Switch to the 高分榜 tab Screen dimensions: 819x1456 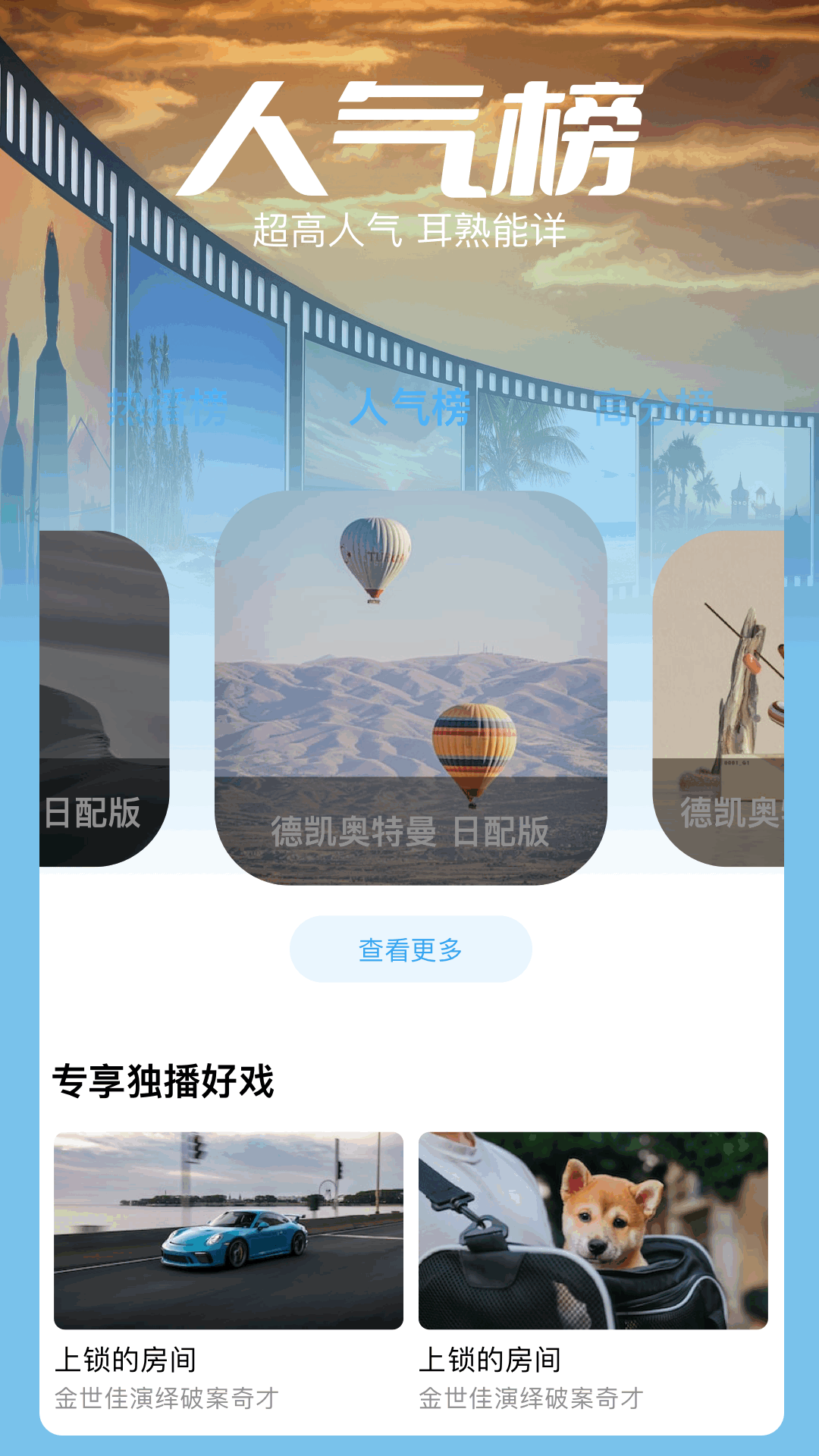(x=653, y=407)
